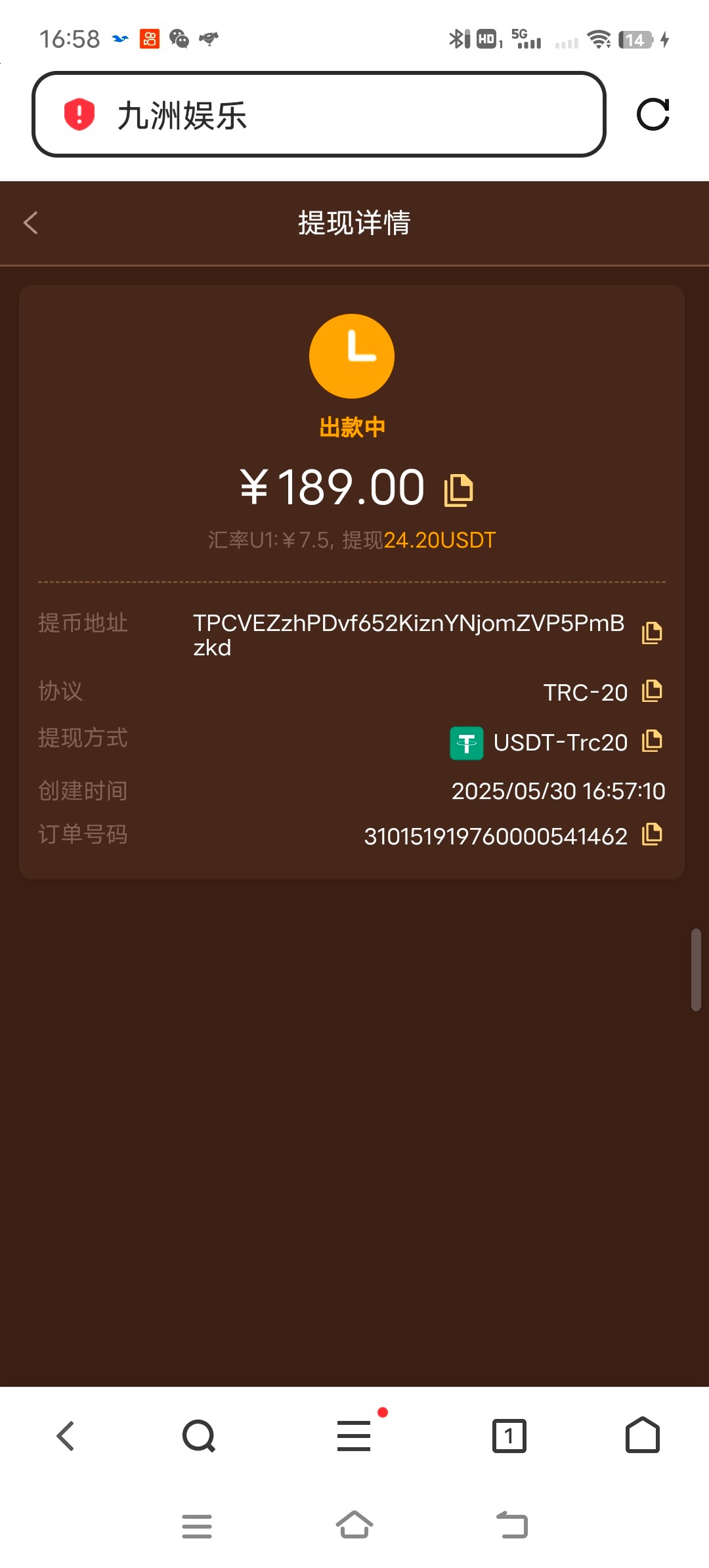Go to the browser home page

point(642,1435)
